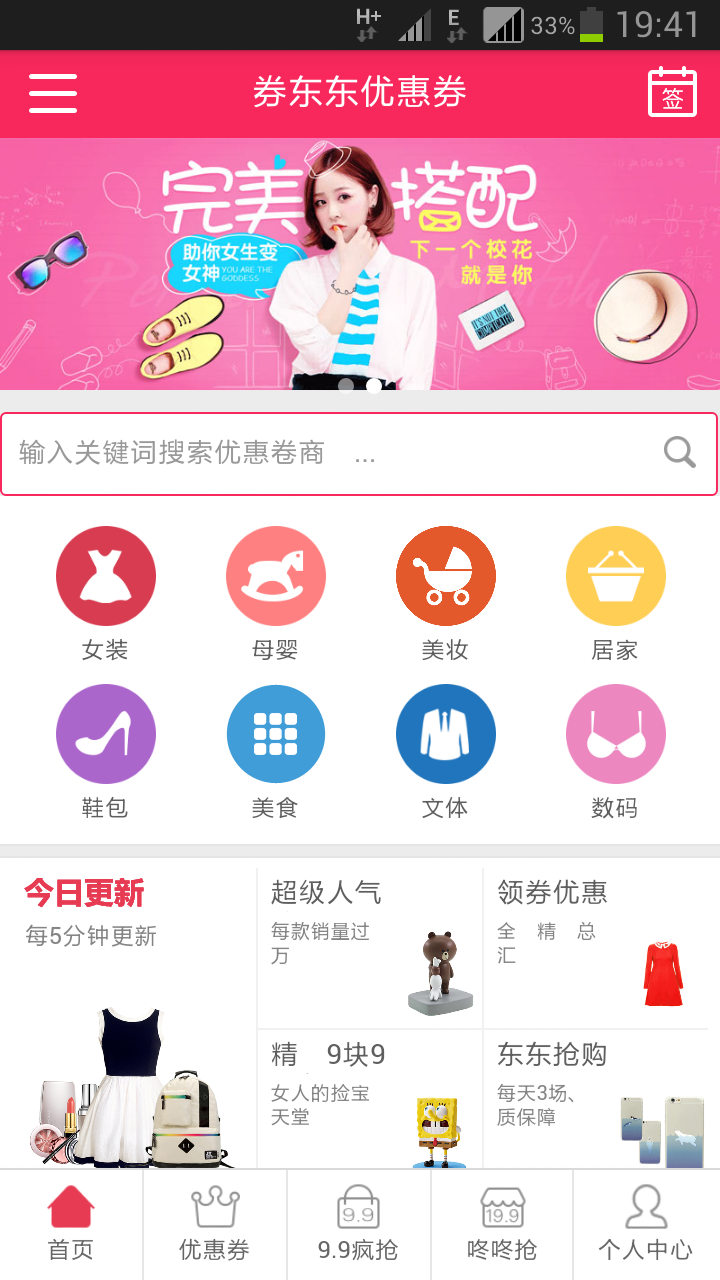The image size is (720, 1280).
Task: Open the hamburger drawer menu
Action: pyautogui.click(x=53, y=93)
